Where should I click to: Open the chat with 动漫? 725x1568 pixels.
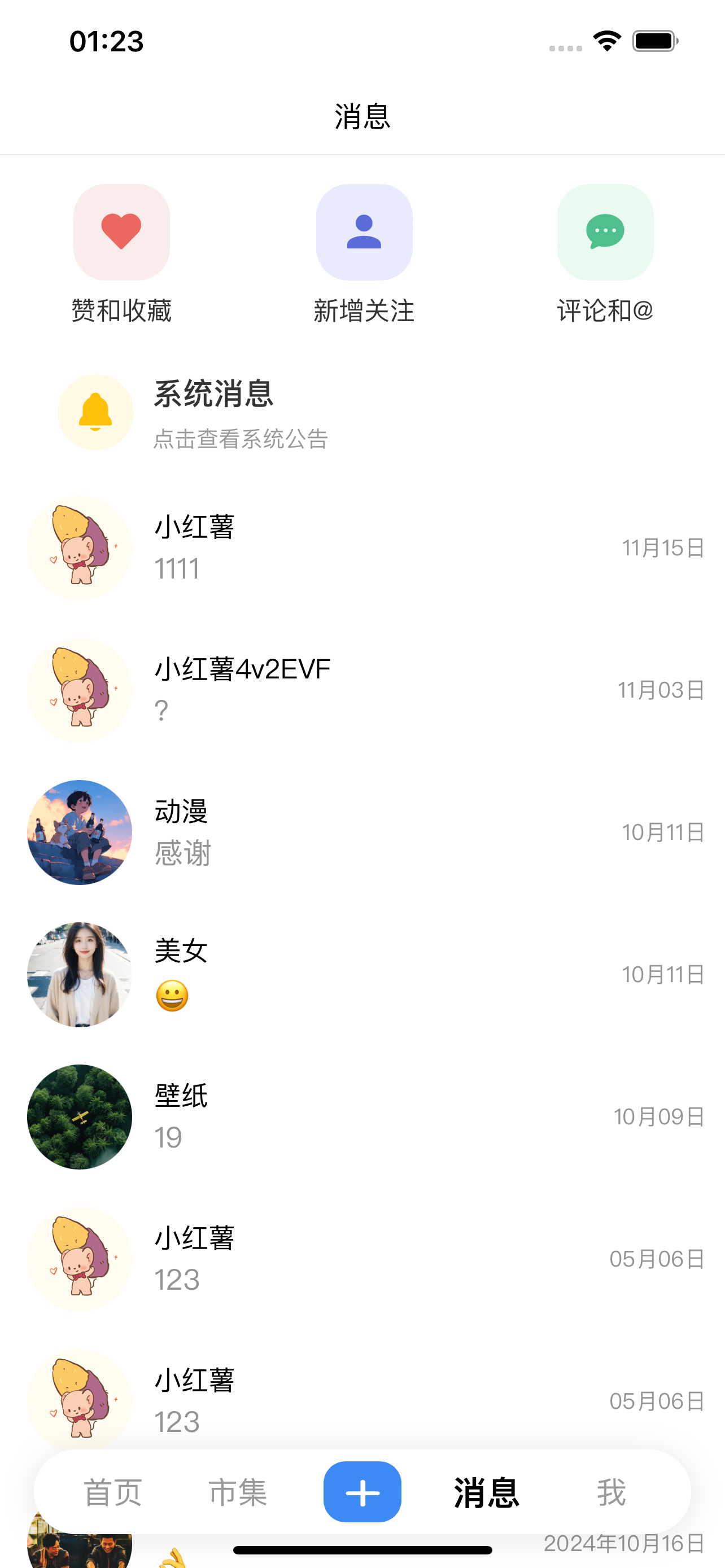362,832
